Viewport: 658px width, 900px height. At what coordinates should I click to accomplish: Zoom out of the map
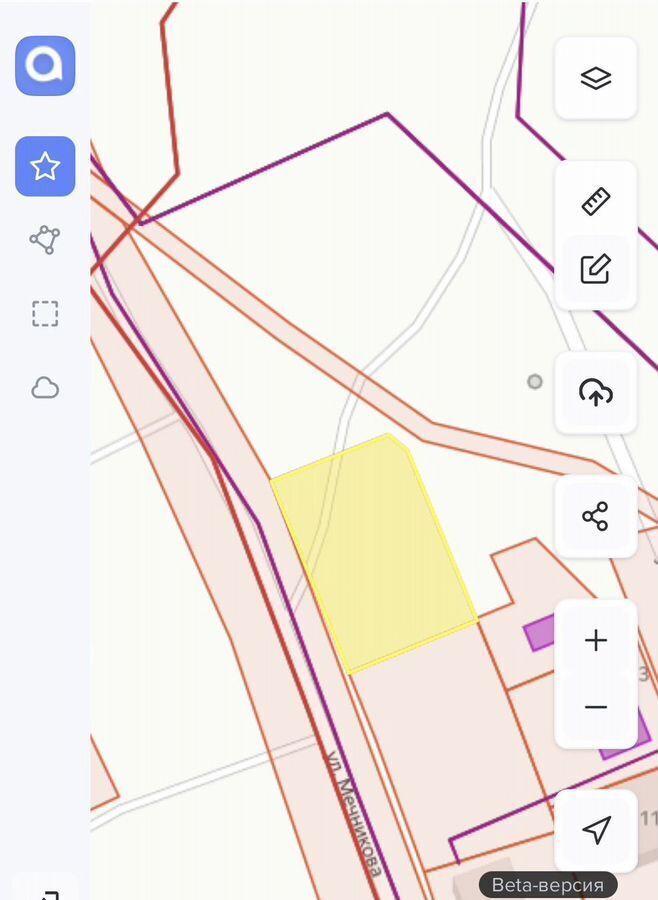pyautogui.click(x=596, y=707)
